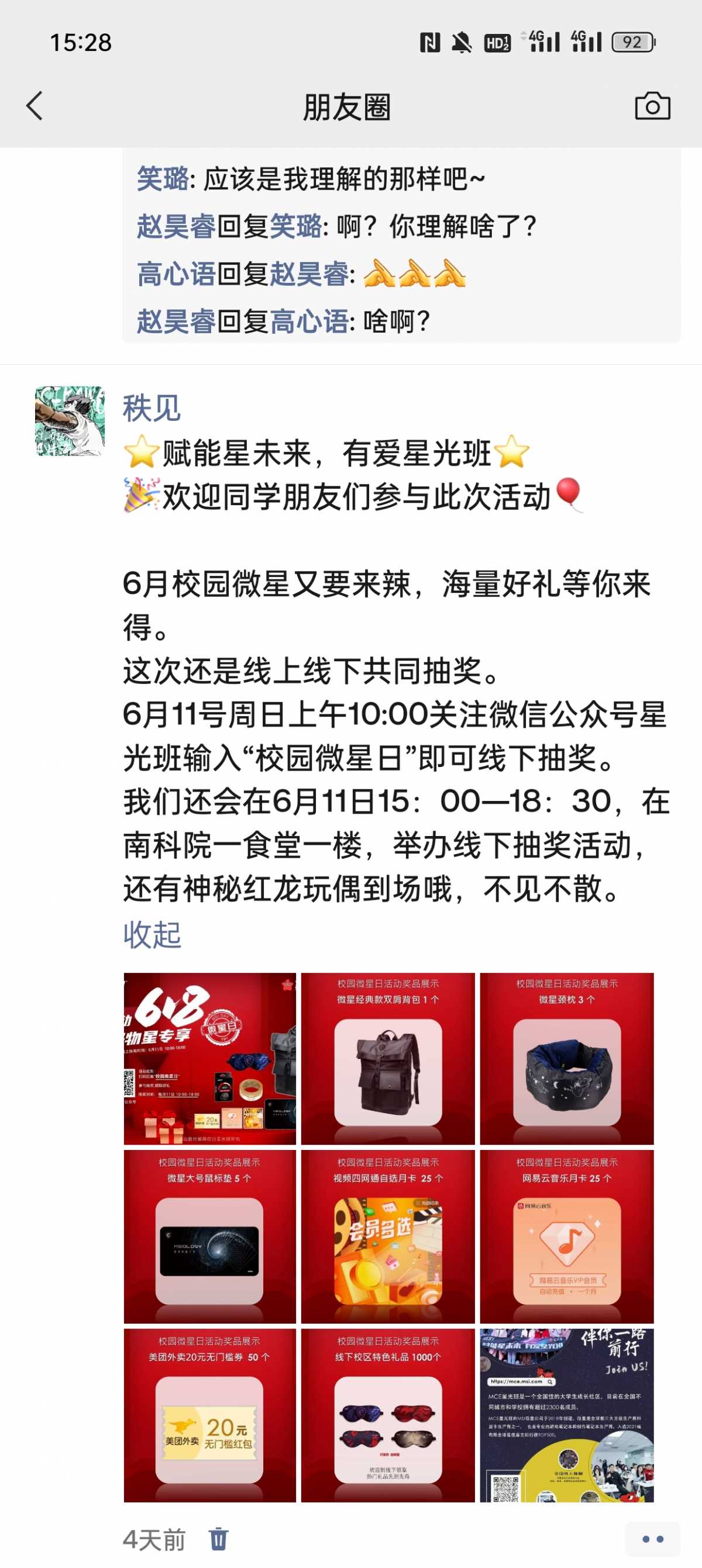View the 微星经典款双肩背包 prize image
This screenshot has height=1568, width=702.
point(388,1059)
